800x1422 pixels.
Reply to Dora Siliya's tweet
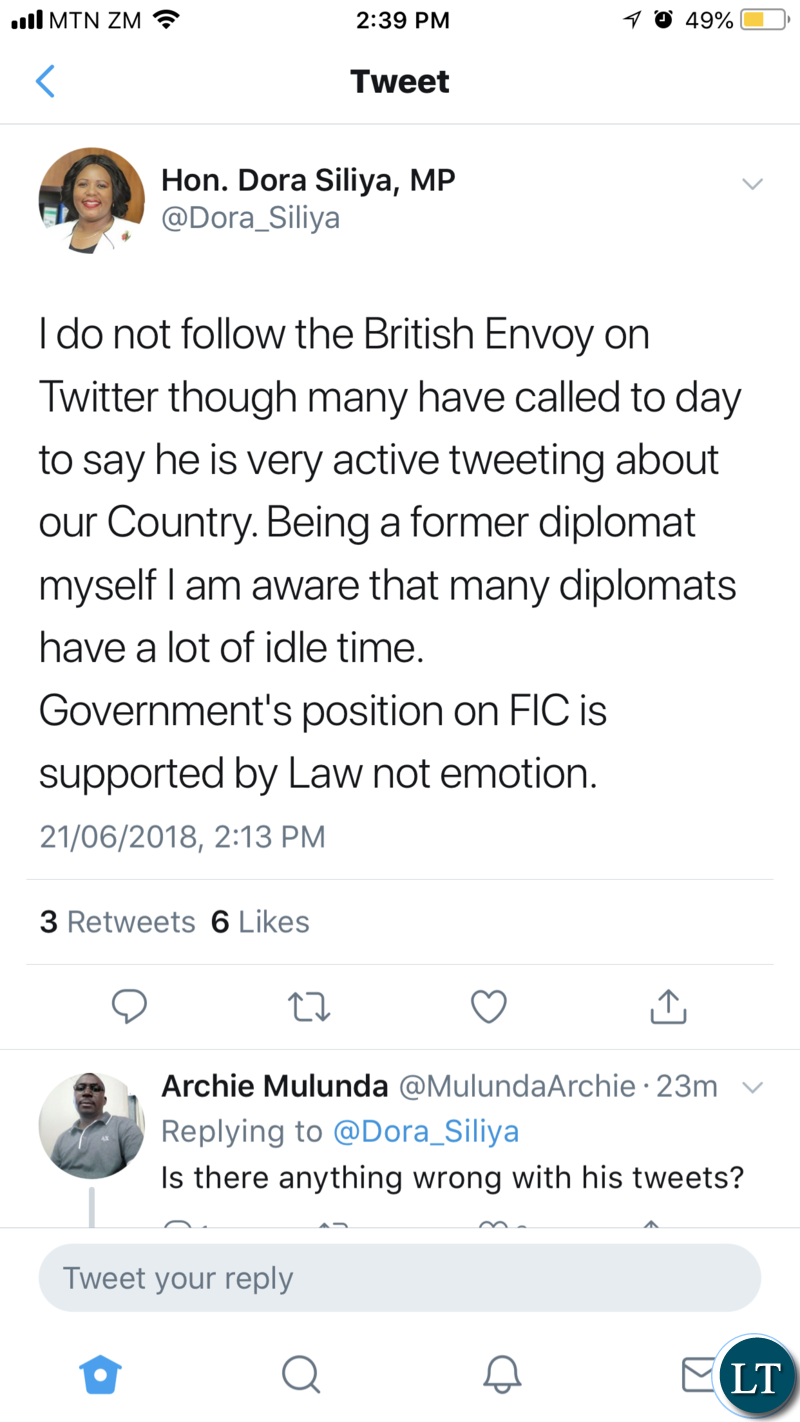[130, 1007]
